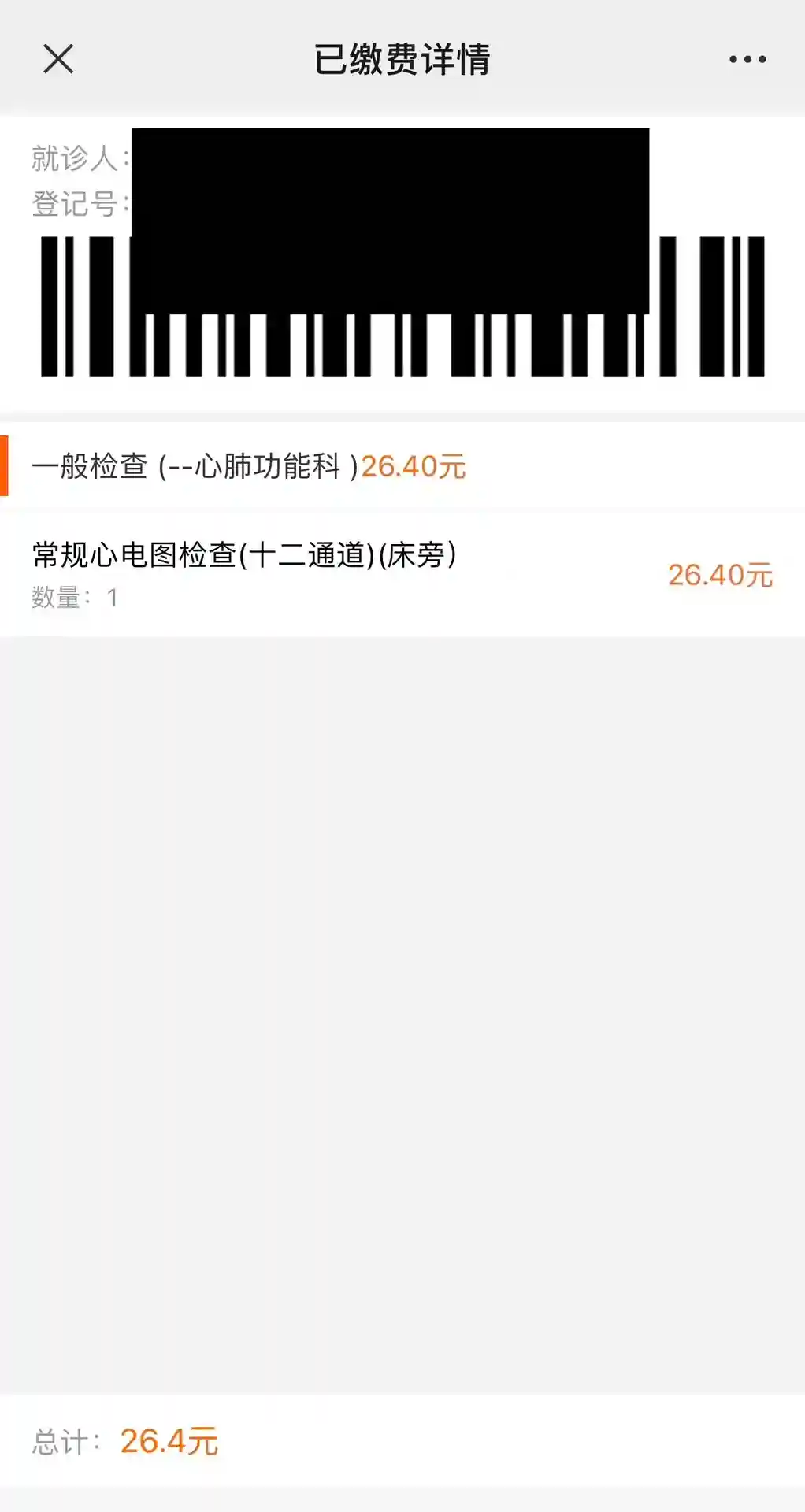
Task: Open the three-dot overflow menu
Action: pos(747,59)
